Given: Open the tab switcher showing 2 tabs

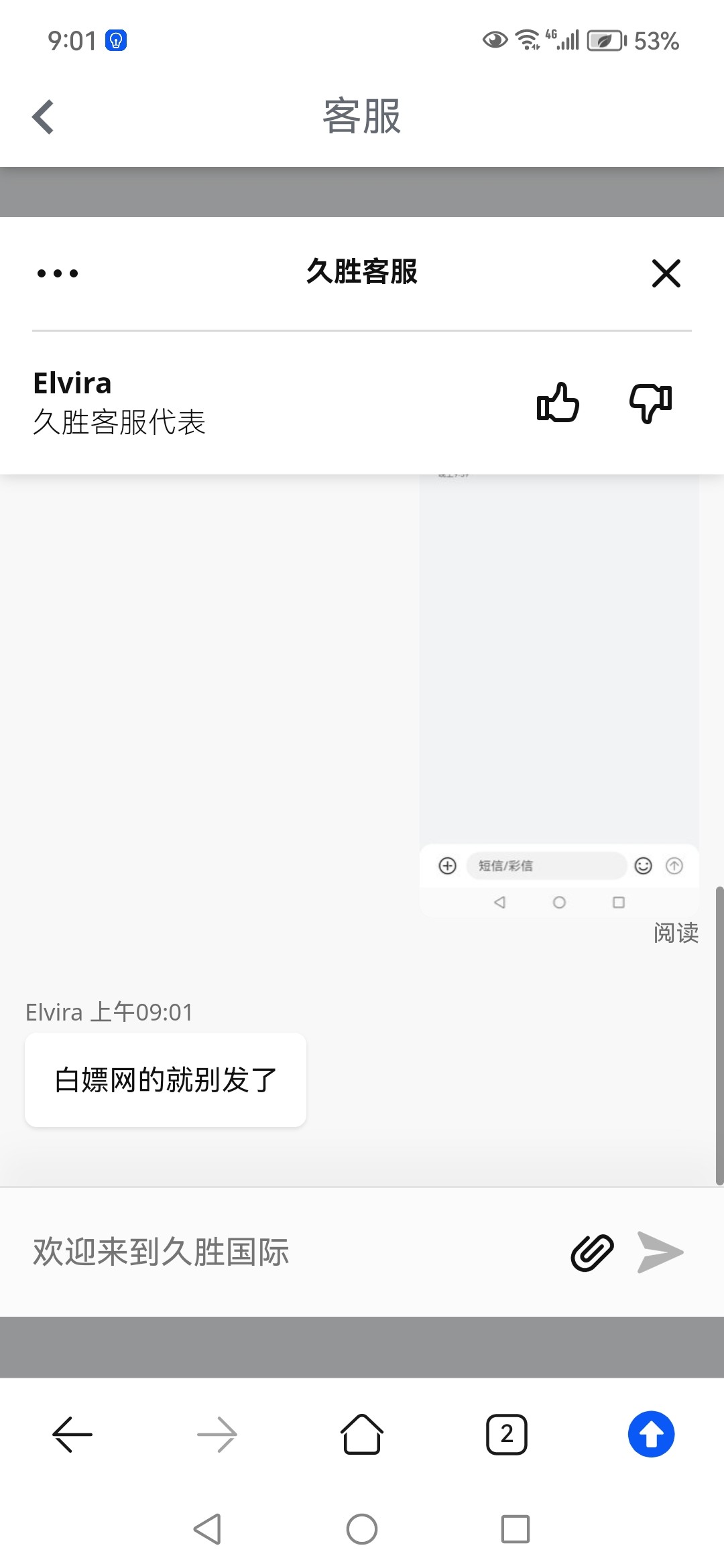Looking at the screenshot, I should (507, 1435).
